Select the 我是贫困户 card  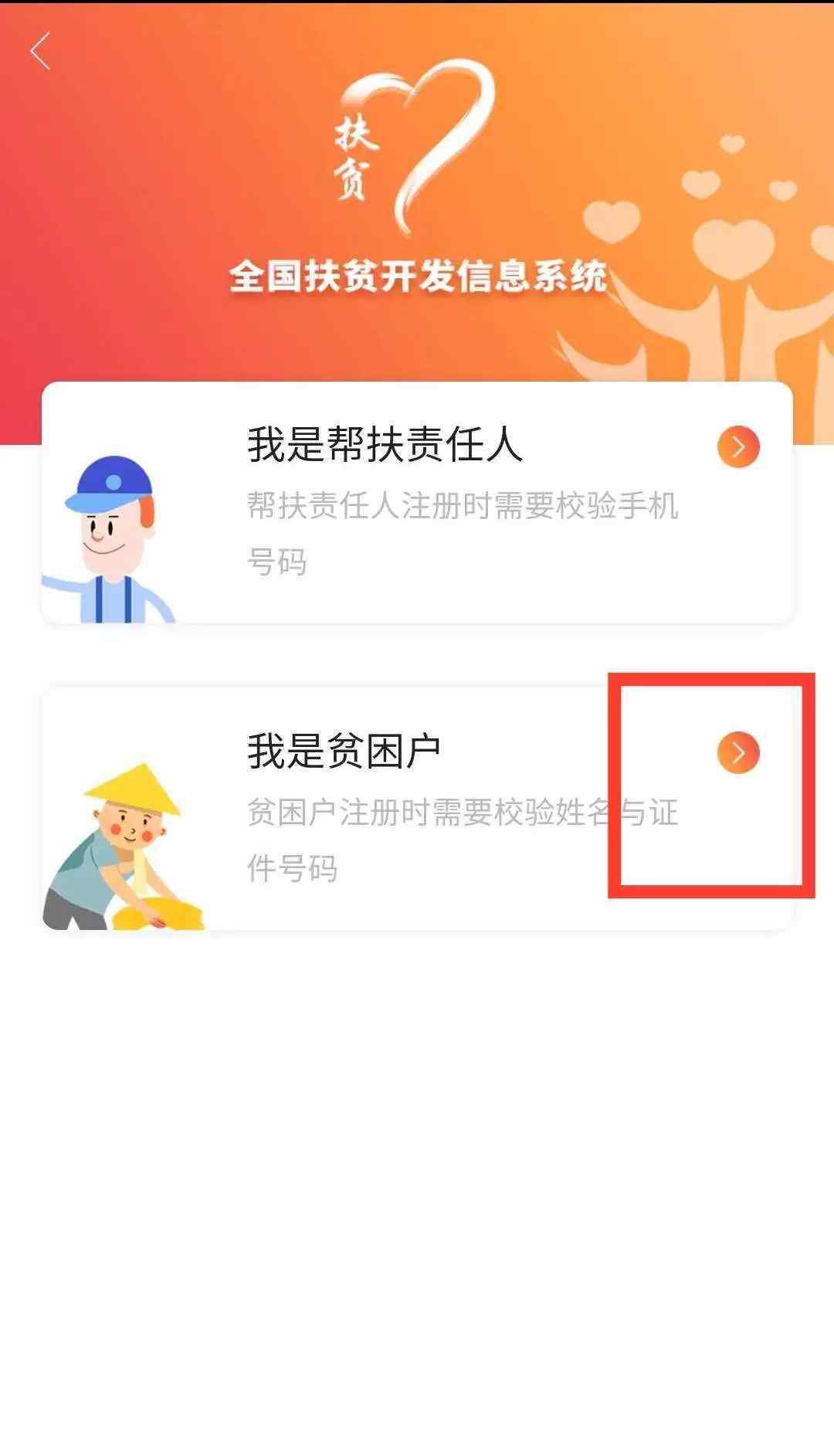[417, 809]
